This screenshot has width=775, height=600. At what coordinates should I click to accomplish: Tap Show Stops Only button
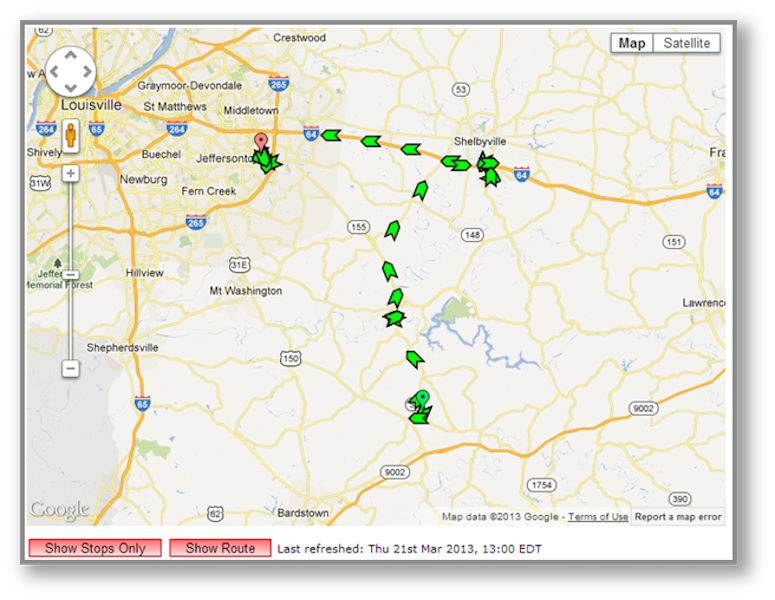tap(95, 548)
